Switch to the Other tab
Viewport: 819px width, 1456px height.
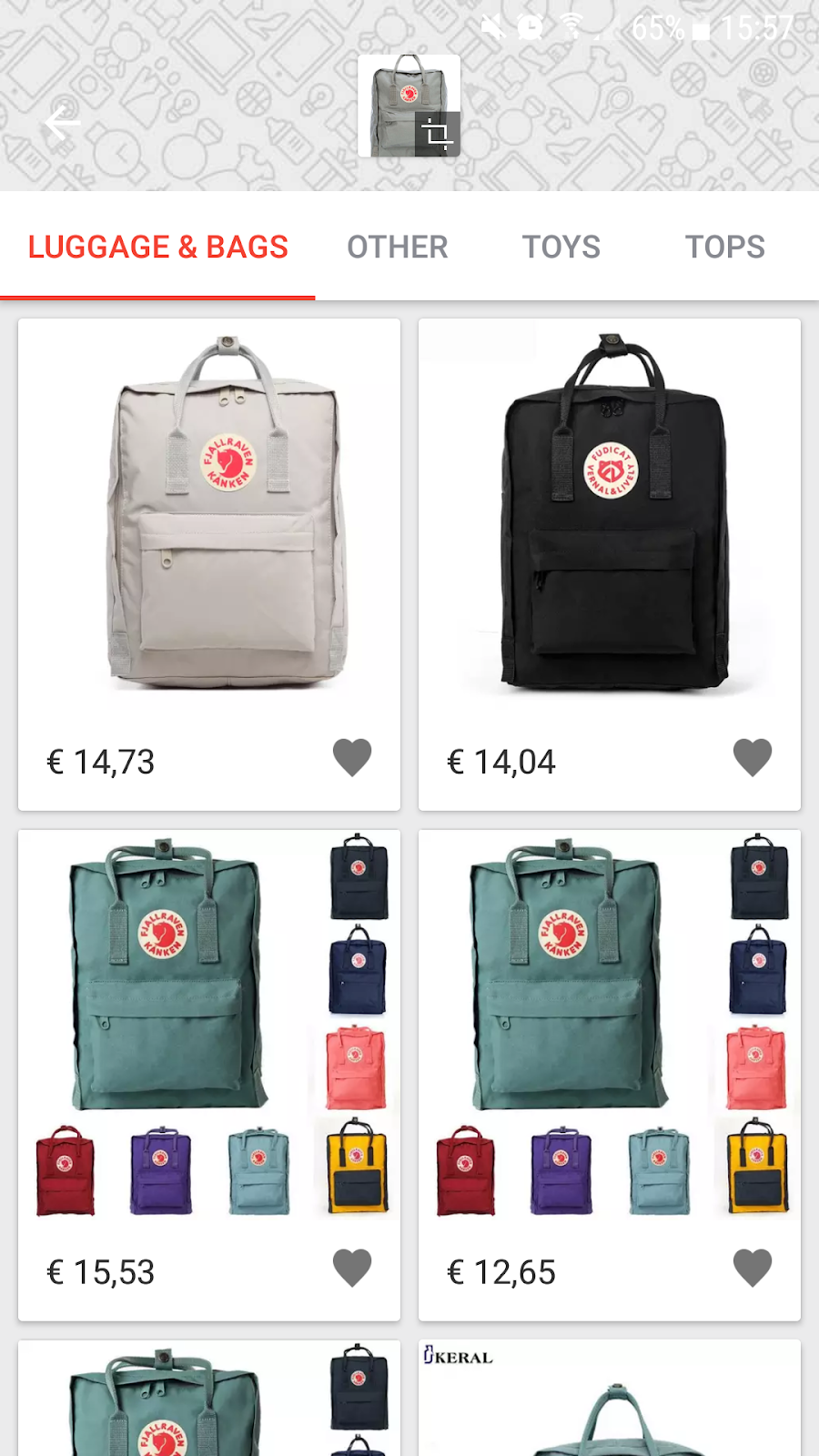(x=398, y=247)
